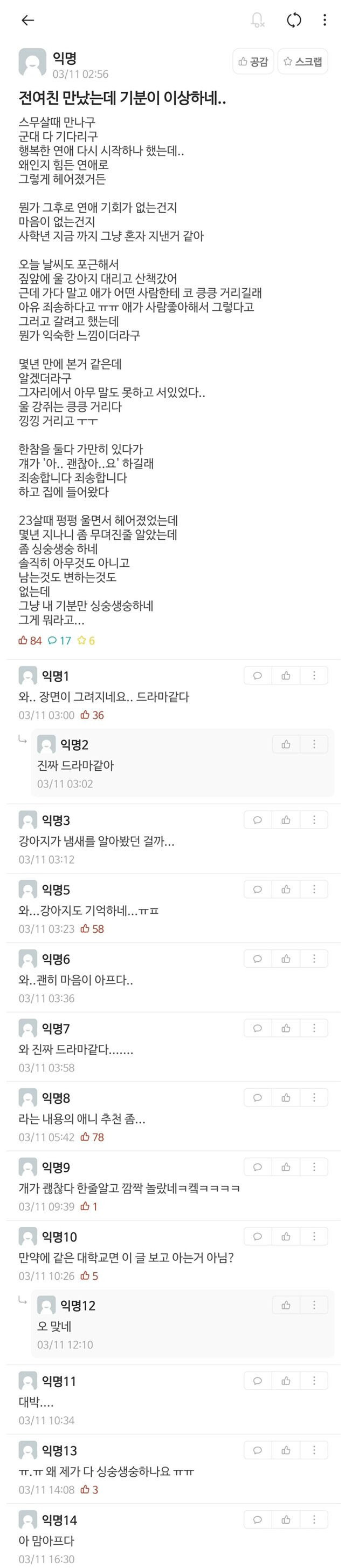Image resolution: width=345 pixels, height=1568 pixels.
Task: Like 익명5's comment
Action: click(x=286, y=890)
